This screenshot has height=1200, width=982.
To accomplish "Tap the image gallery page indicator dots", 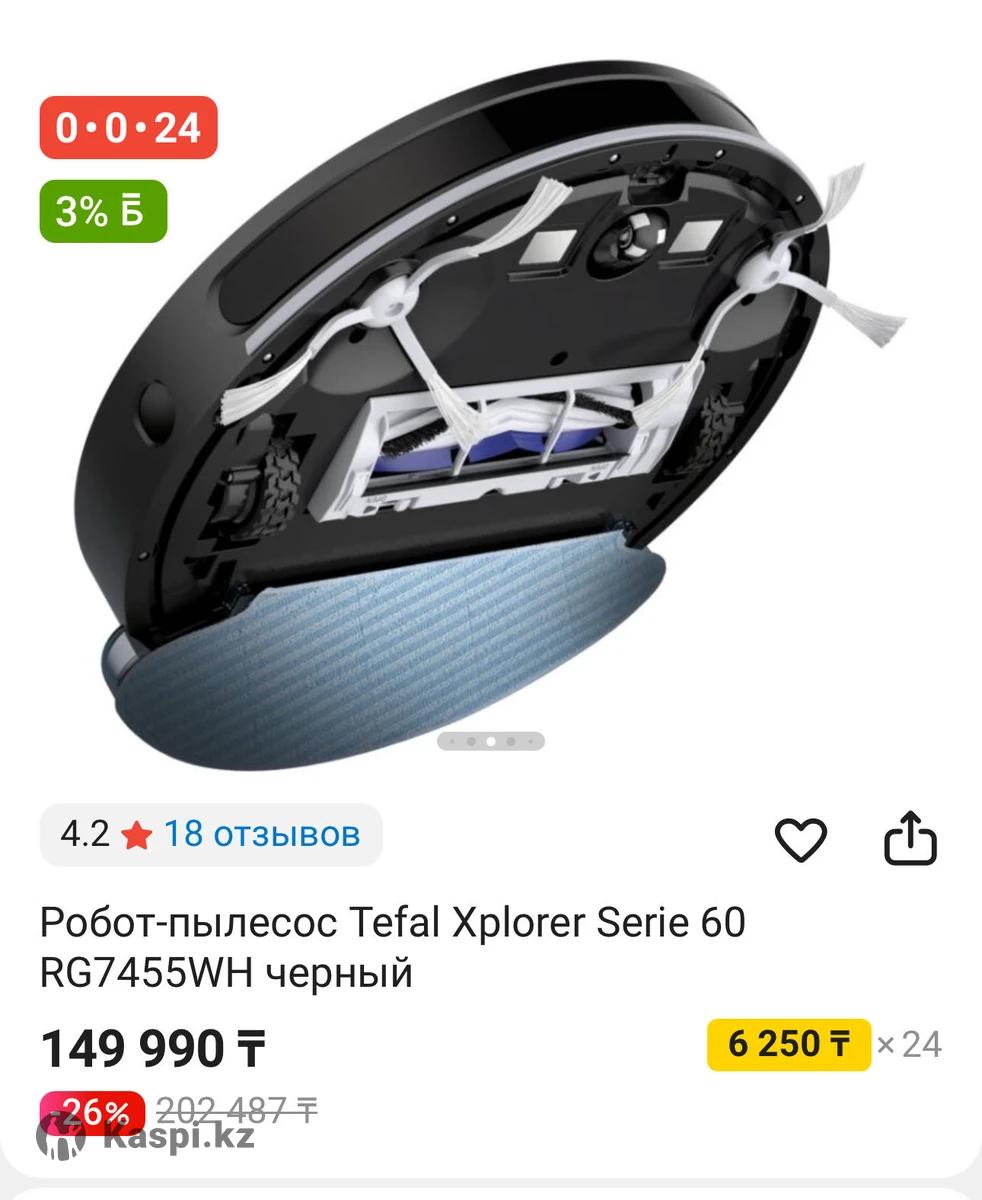I will tap(491, 742).
